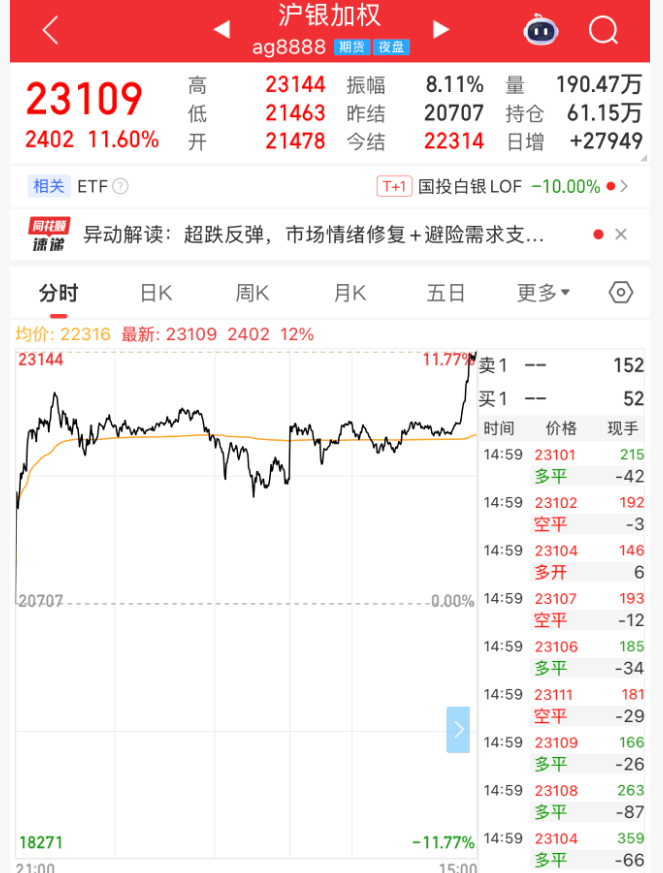
Task: Expand the 更多 chart period dropdown
Action: (x=543, y=293)
